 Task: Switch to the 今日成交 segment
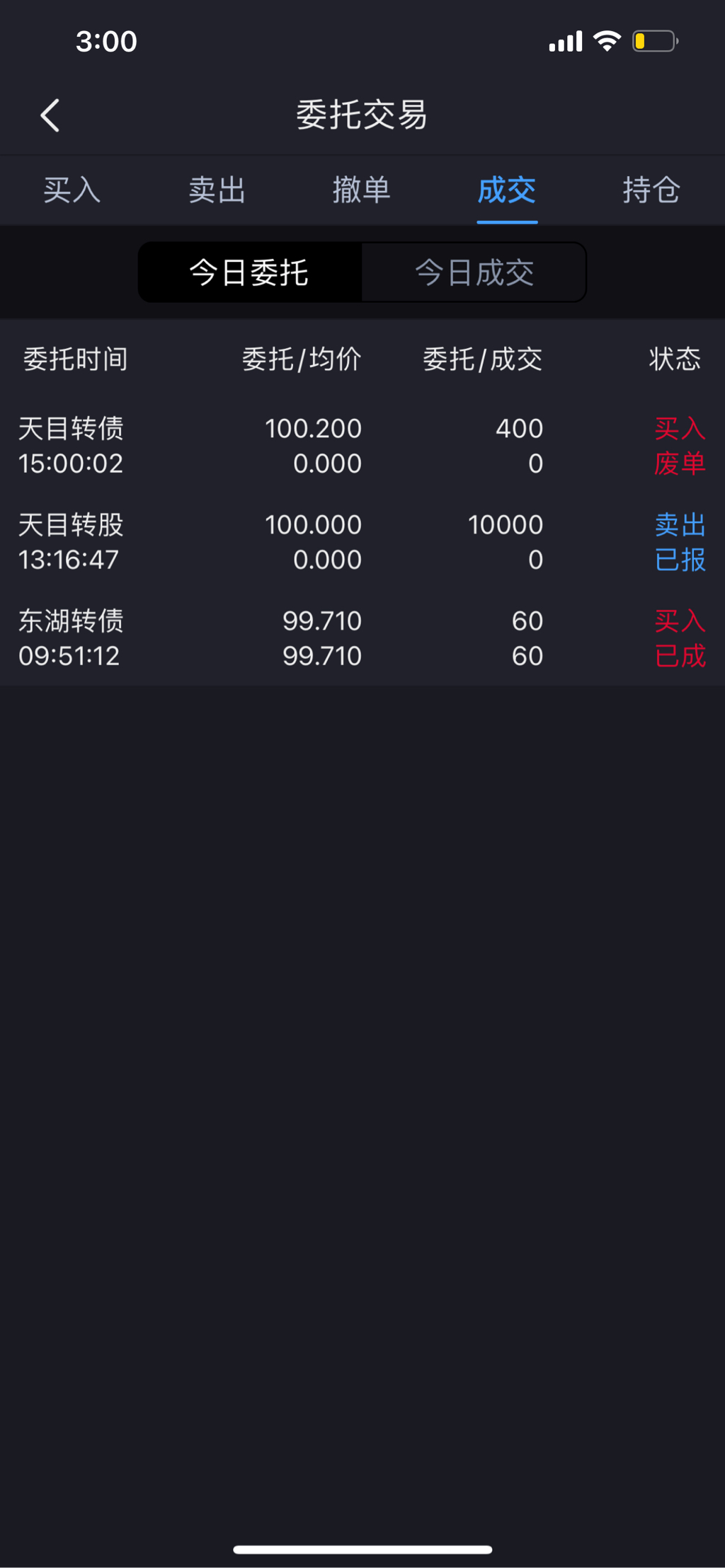tap(474, 272)
